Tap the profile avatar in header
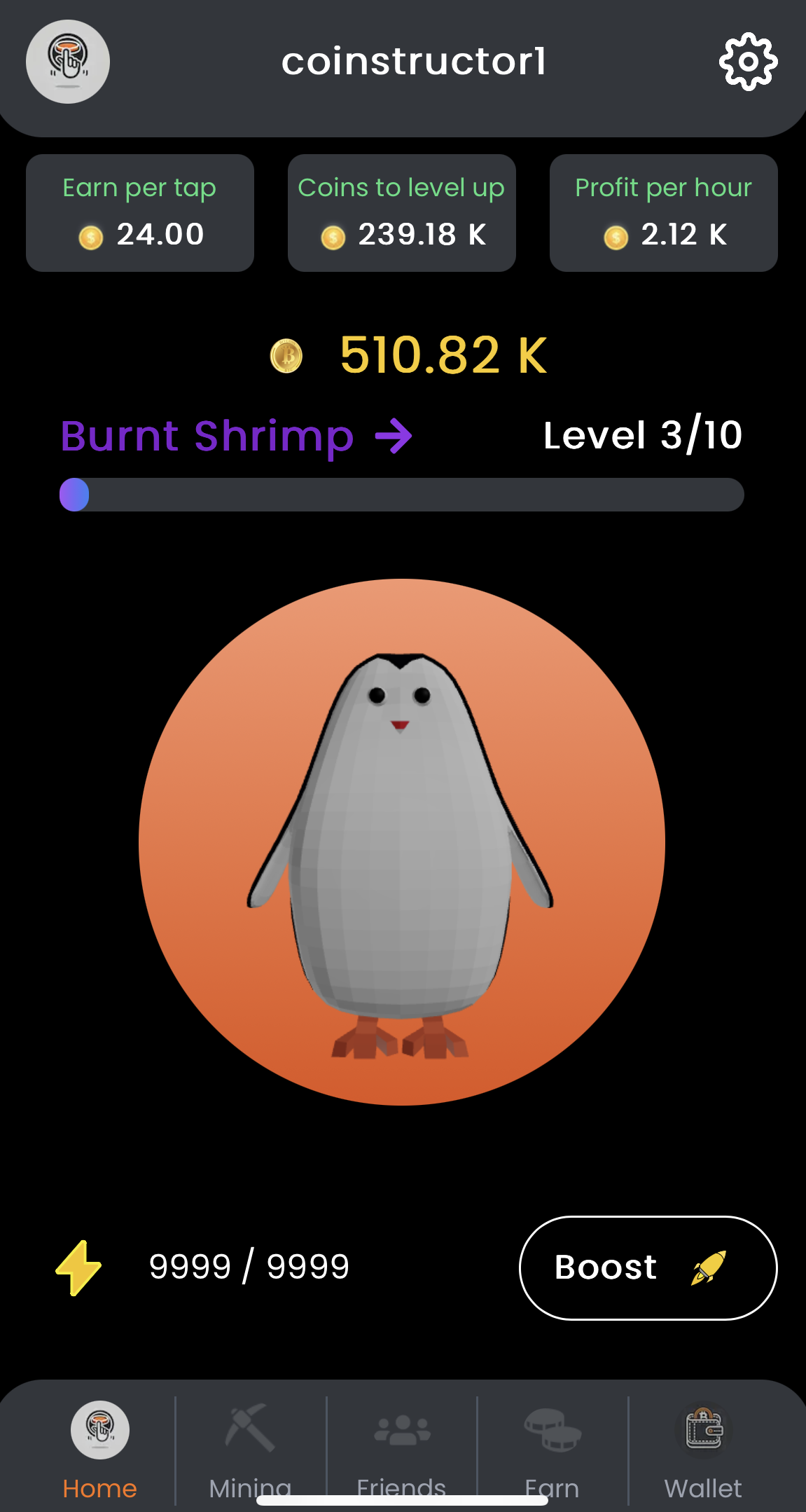Screen dimensions: 806x1512 click(68, 62)
